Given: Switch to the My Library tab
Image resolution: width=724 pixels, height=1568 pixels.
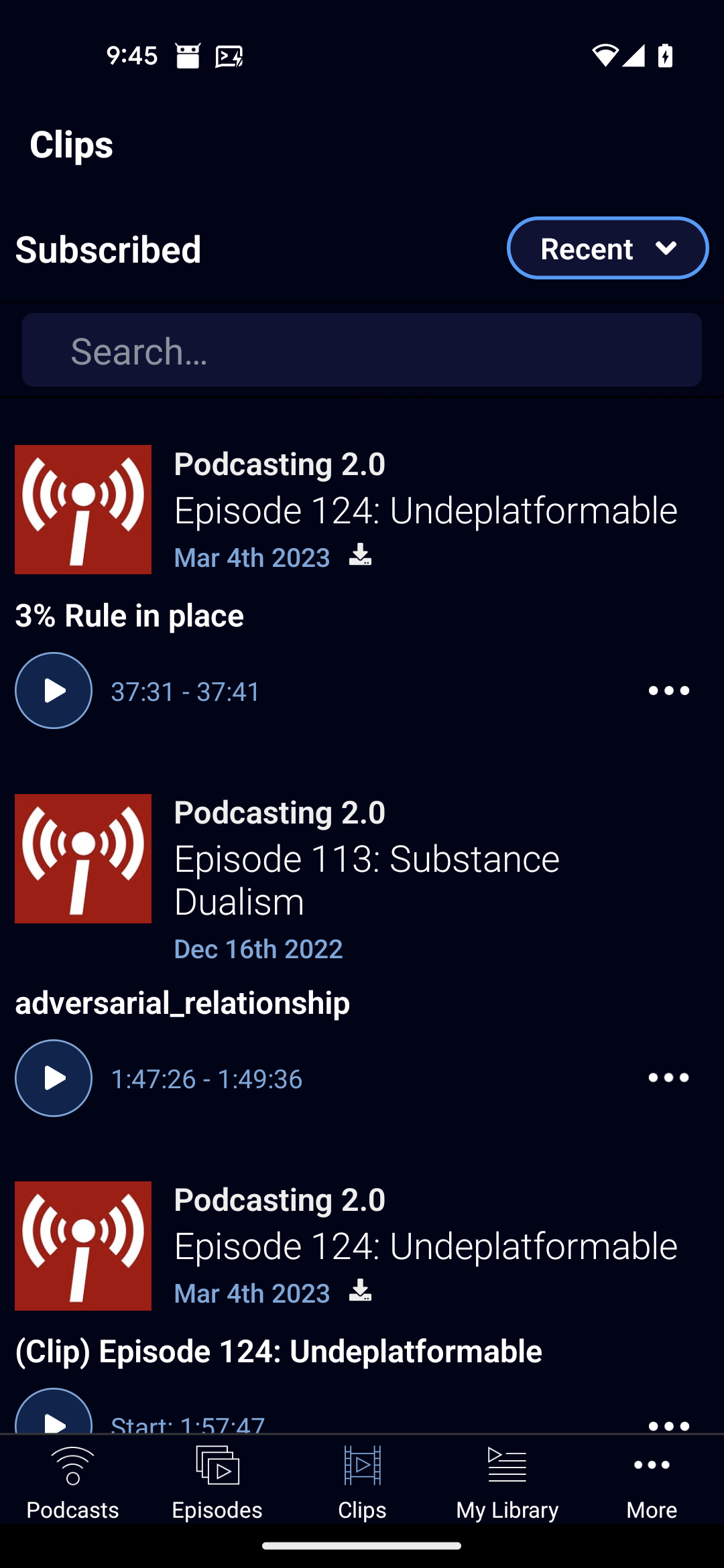Looking at the screenshot, I should click(x=506, y=1481).
